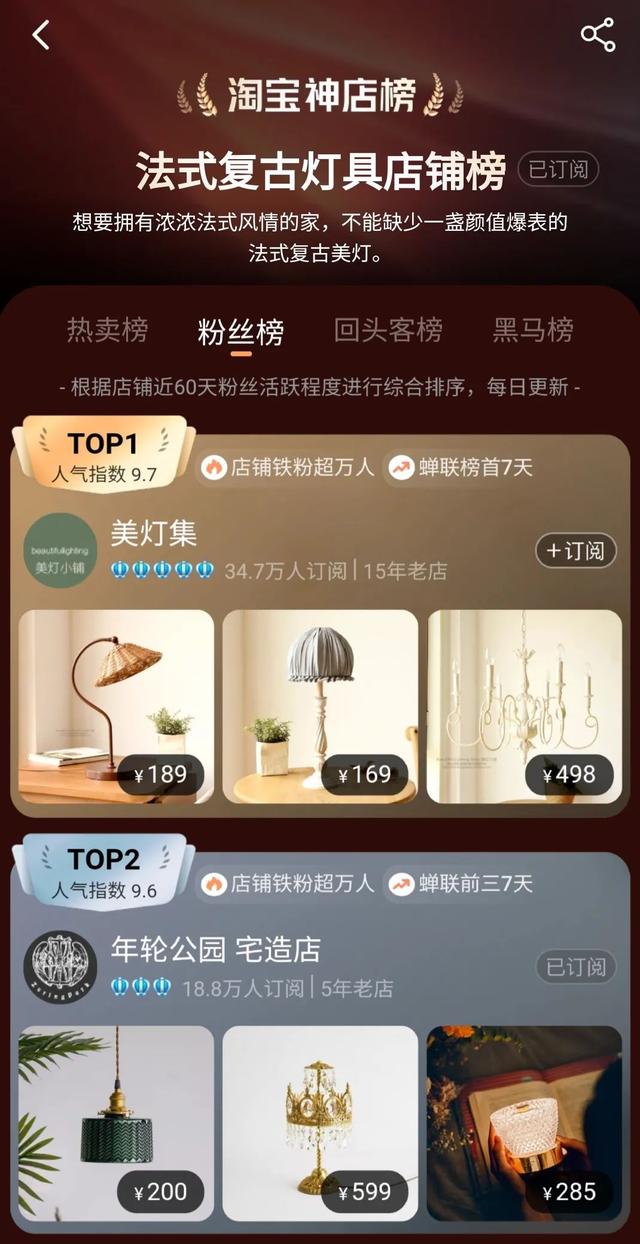
Task: Tap 已订阅 for 年轮公园 宅造店
Action: (576, 967)
